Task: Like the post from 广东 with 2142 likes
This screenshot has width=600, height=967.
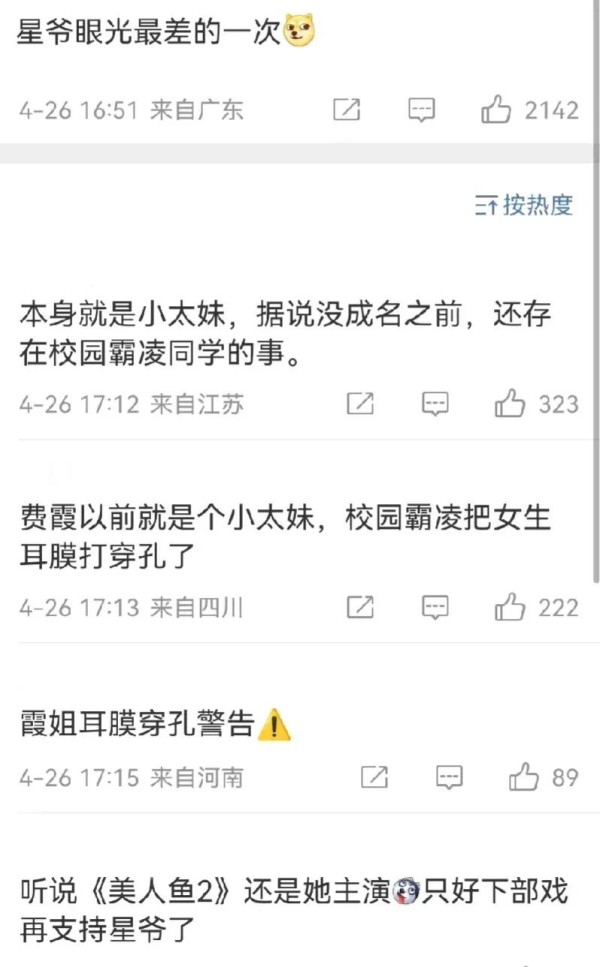Action: [496, 110]
